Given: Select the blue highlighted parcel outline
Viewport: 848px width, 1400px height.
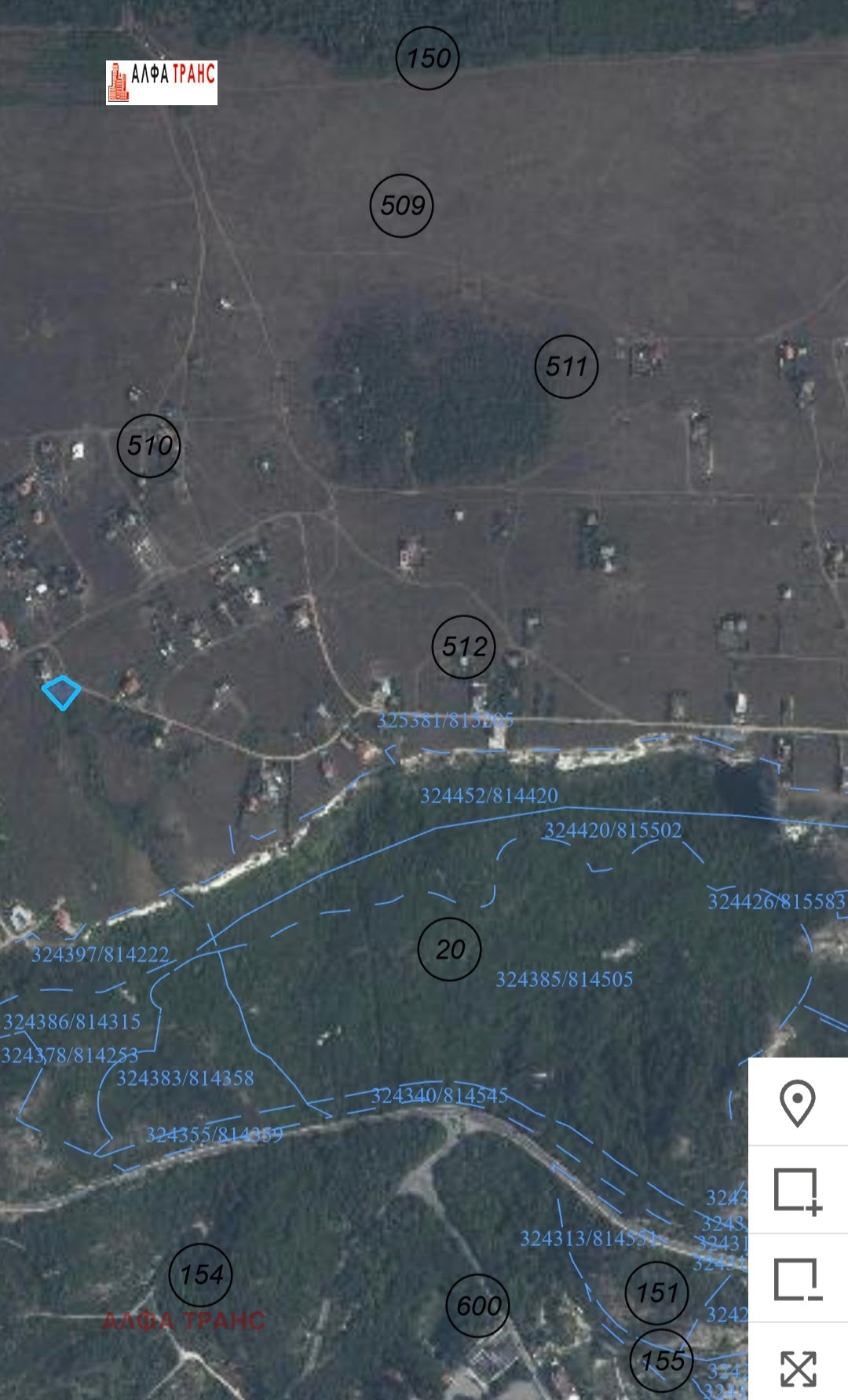Looking at the screenshot, I should point(61,693).
